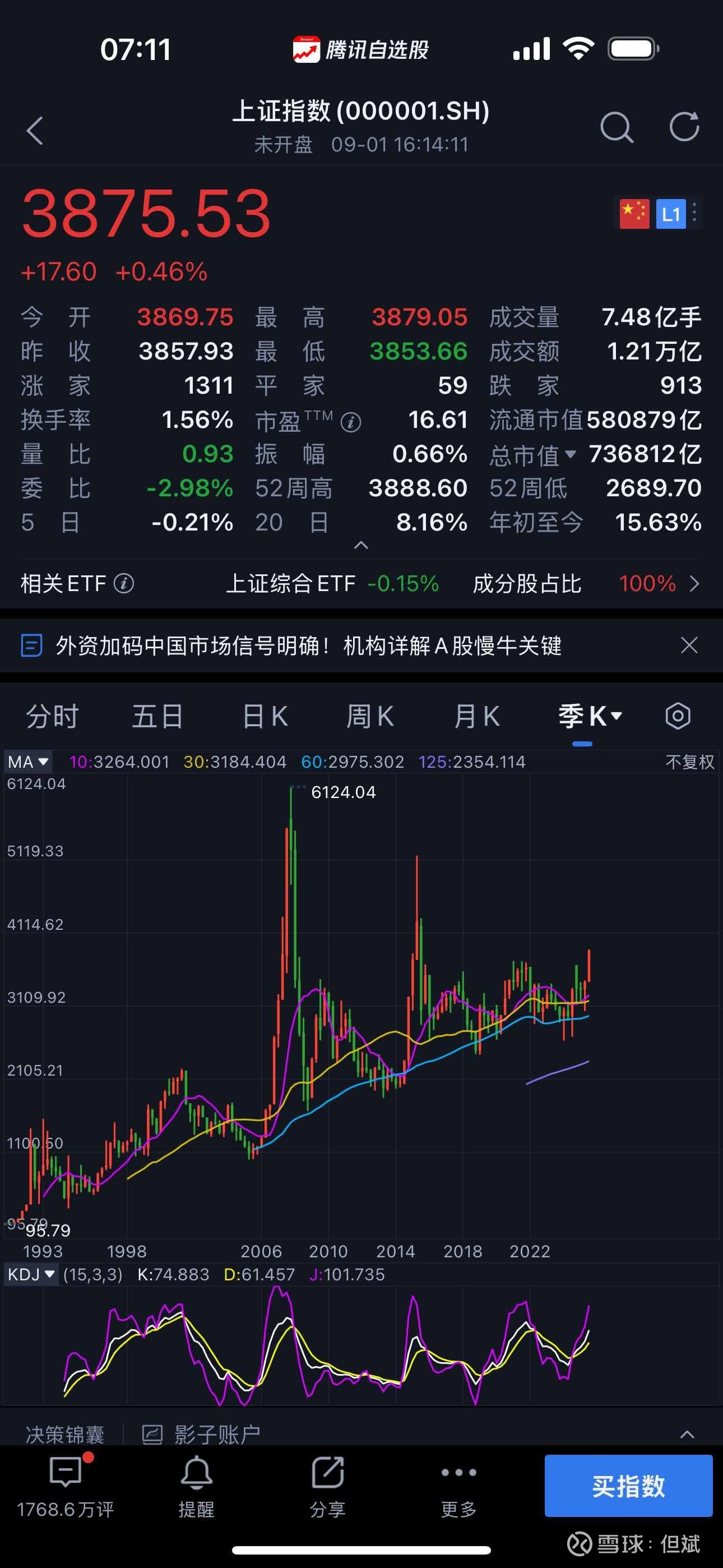Open the 季K period dropdown
The width and height of the screenshot is (723, 1568).
tap(590, 717)
